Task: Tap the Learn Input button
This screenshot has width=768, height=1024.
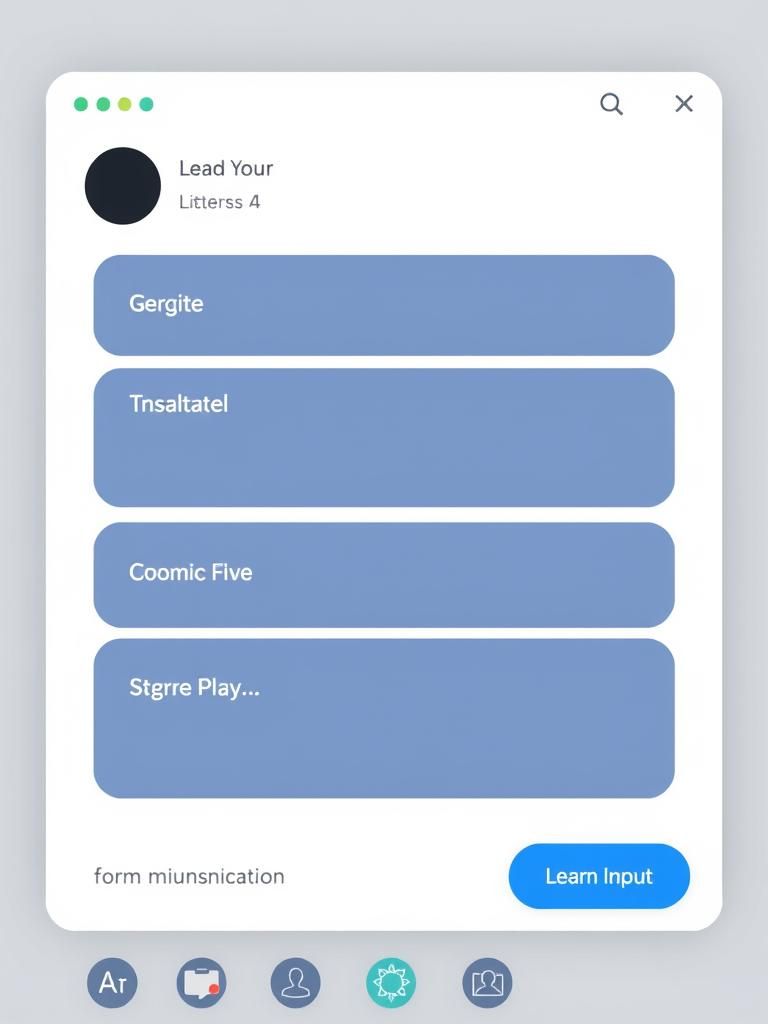Action: point(599,876)
